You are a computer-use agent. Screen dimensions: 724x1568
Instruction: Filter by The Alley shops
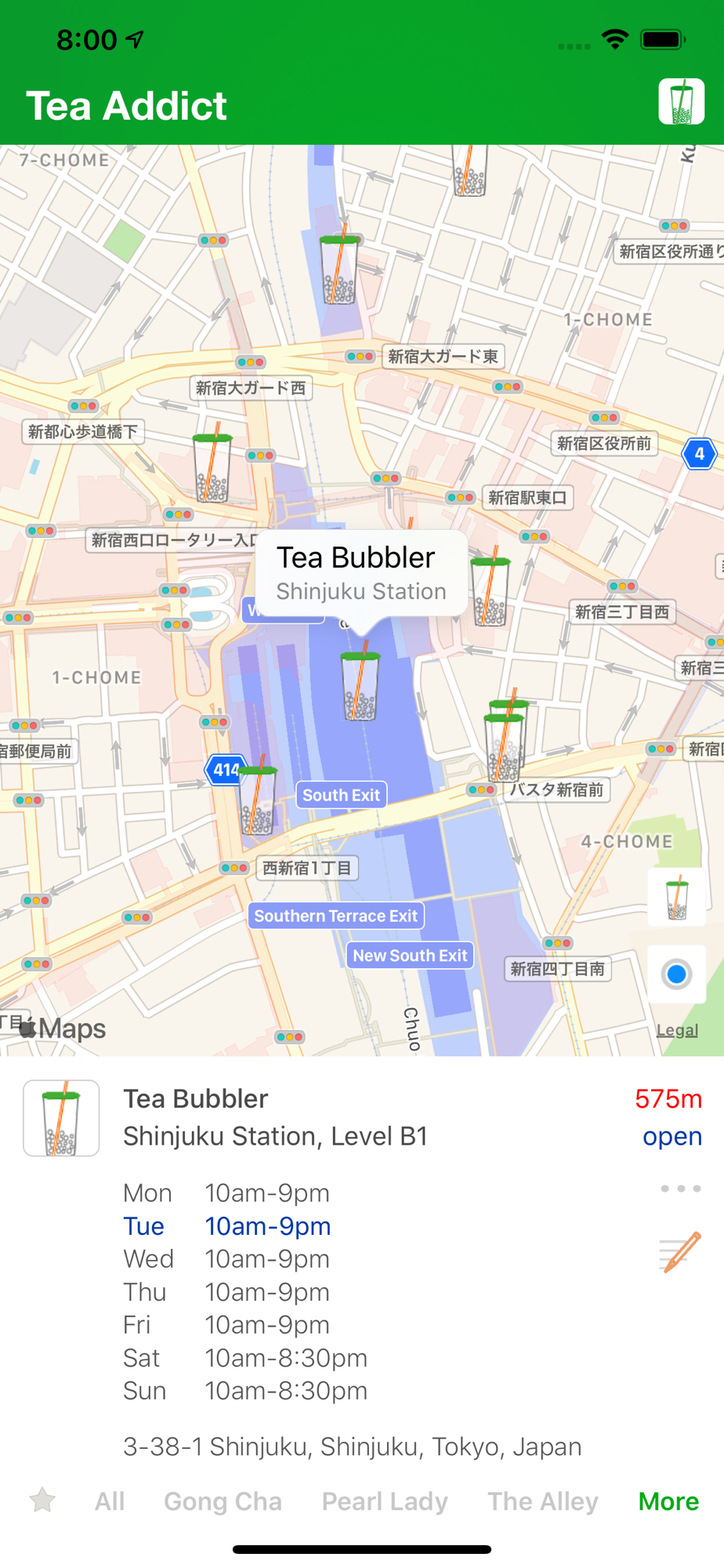(543, 1501)
